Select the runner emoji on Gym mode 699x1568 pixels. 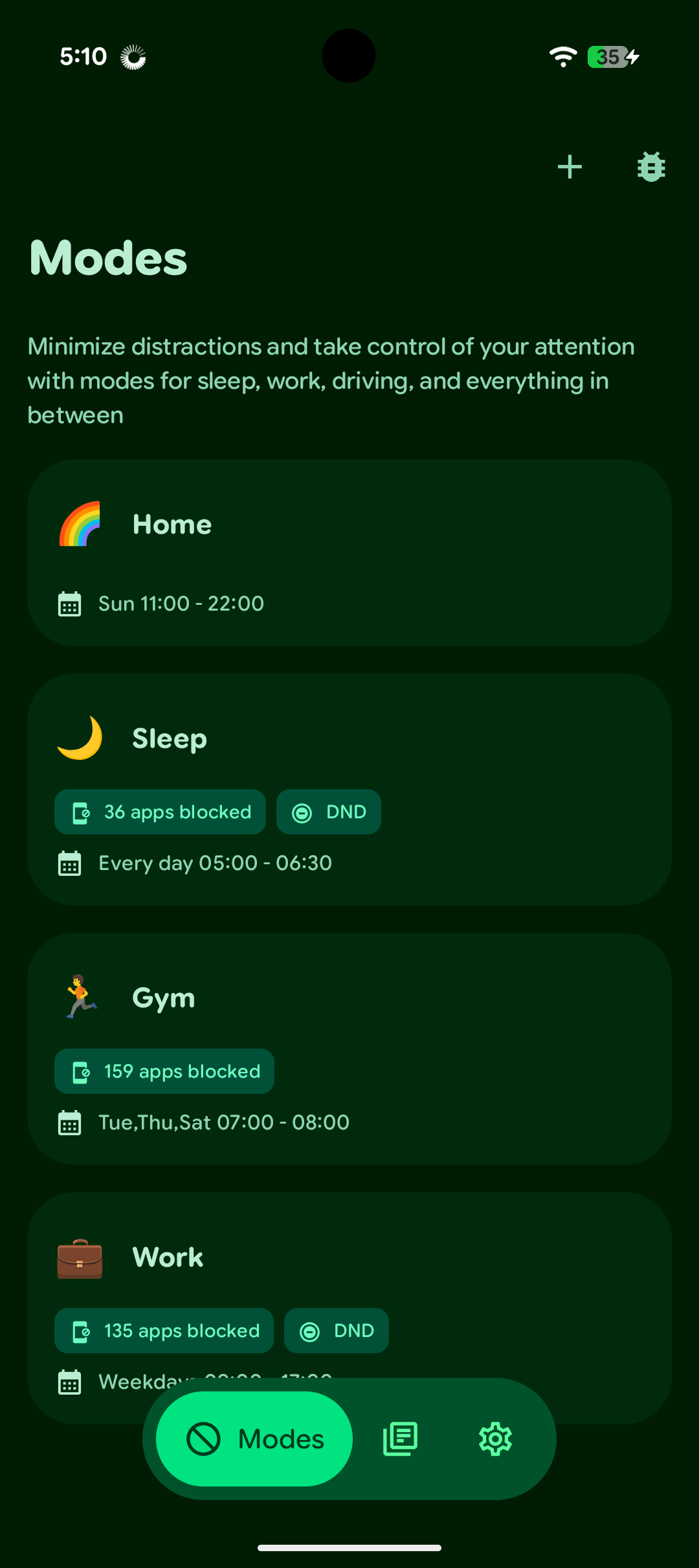tap(80, 997)
